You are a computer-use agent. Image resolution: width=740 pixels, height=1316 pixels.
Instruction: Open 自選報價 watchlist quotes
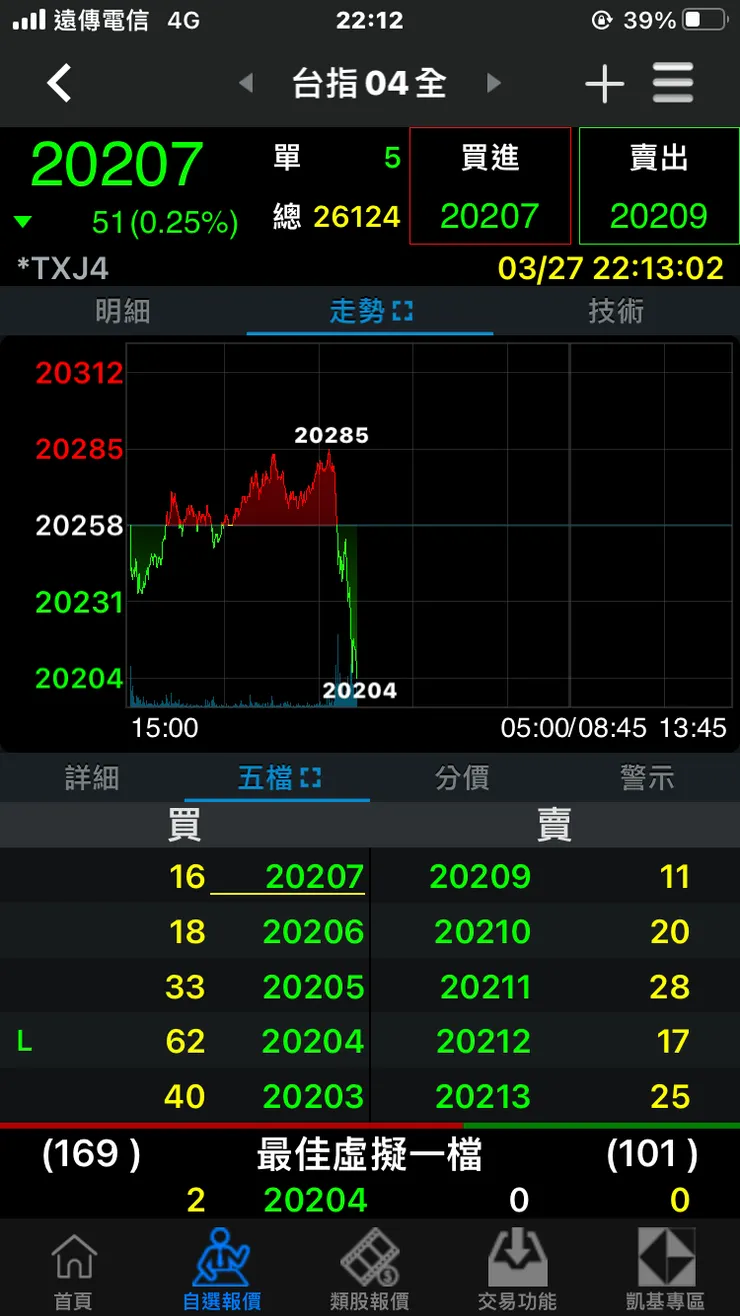click(222, 1270)
